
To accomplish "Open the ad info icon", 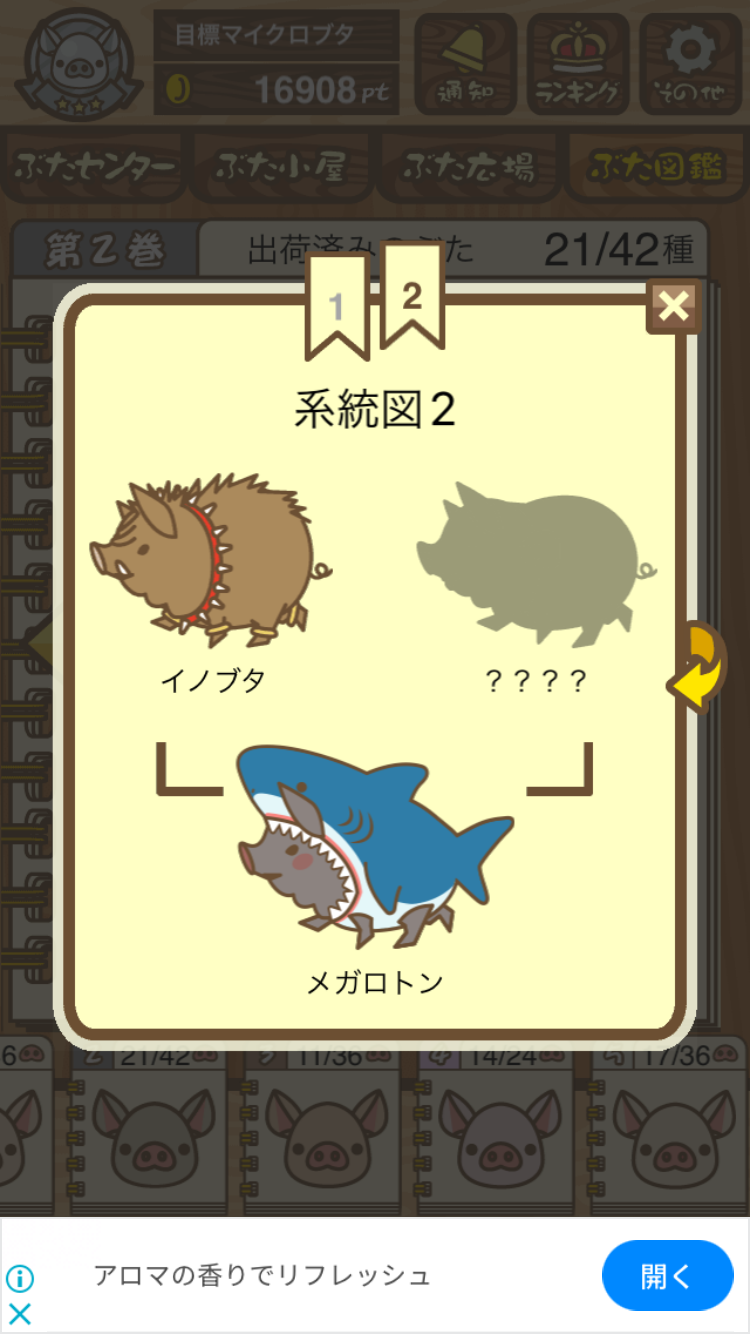I will coord(20,1278).
